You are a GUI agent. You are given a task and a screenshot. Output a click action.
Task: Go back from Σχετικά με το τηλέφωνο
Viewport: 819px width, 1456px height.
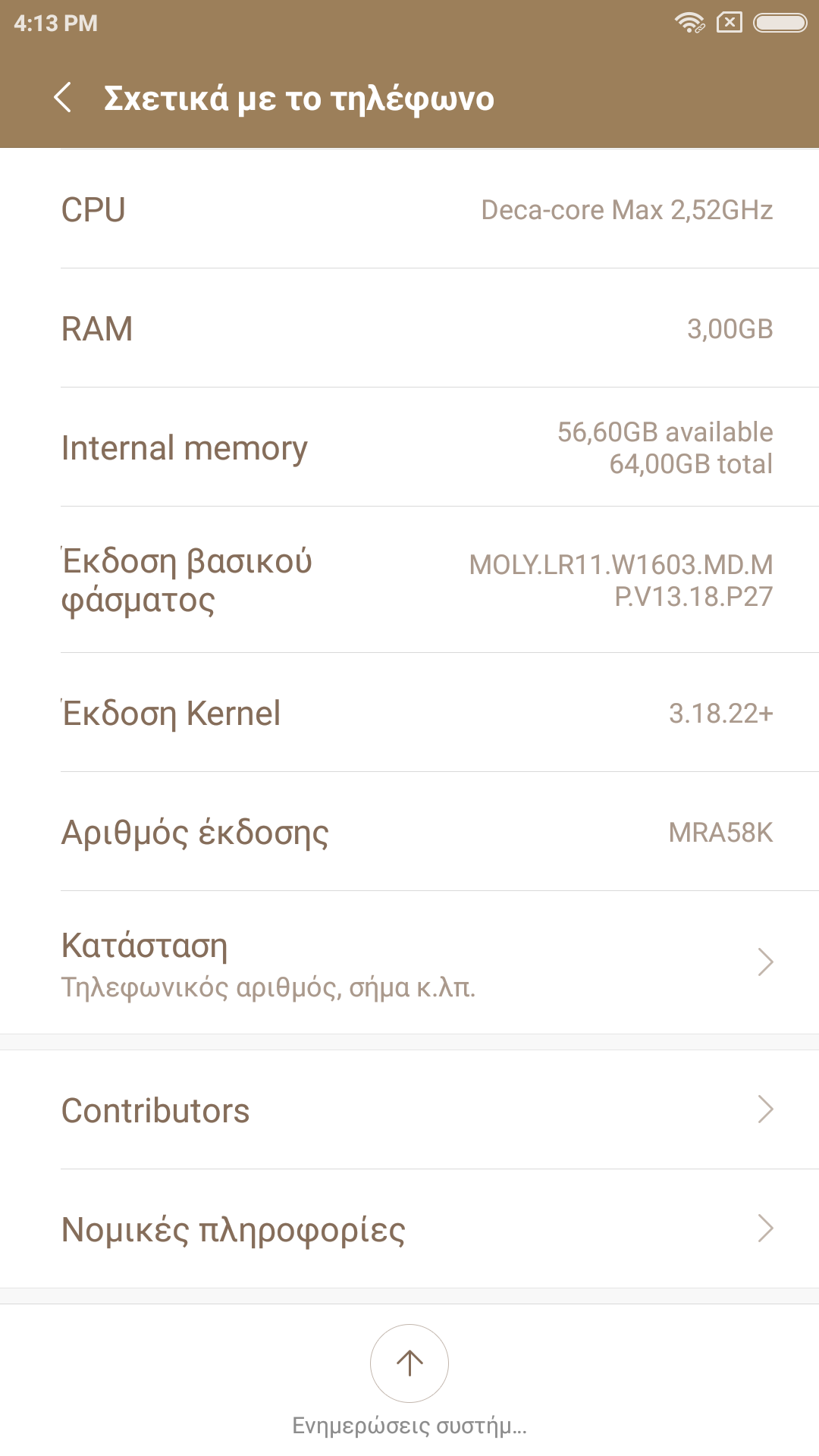[x=63, y=98]
